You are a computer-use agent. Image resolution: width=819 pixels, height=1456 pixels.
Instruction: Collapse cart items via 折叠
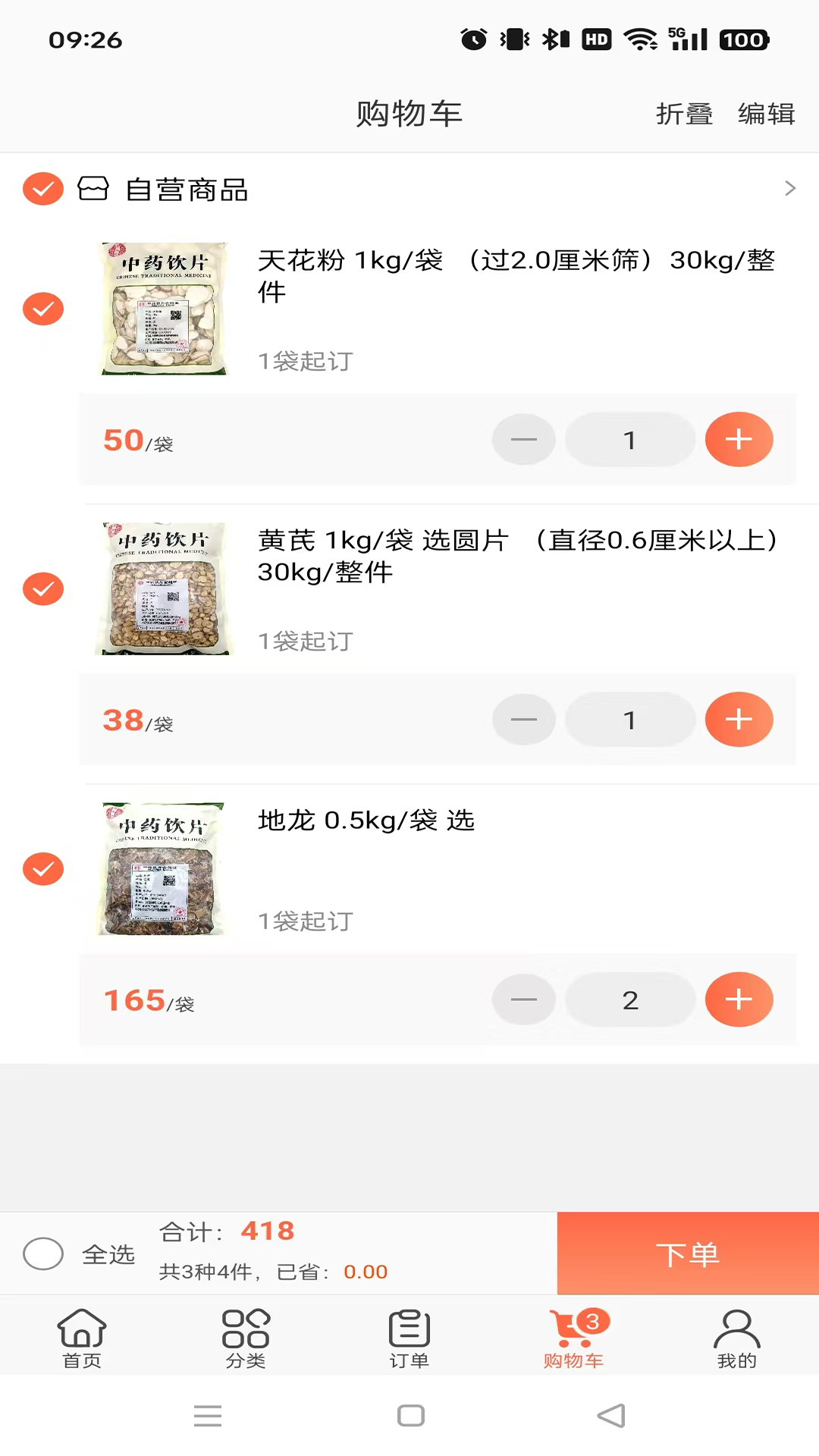point(683,114)
